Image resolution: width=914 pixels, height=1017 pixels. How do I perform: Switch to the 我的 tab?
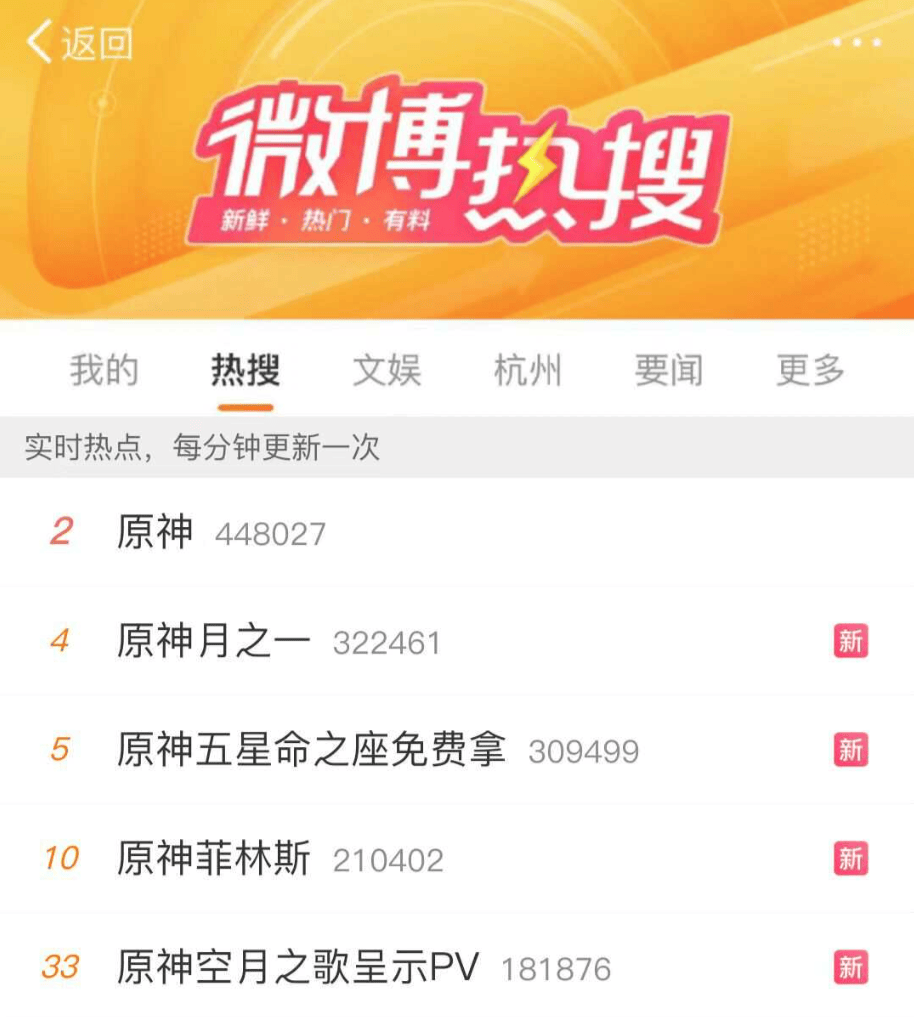(104, 371)
